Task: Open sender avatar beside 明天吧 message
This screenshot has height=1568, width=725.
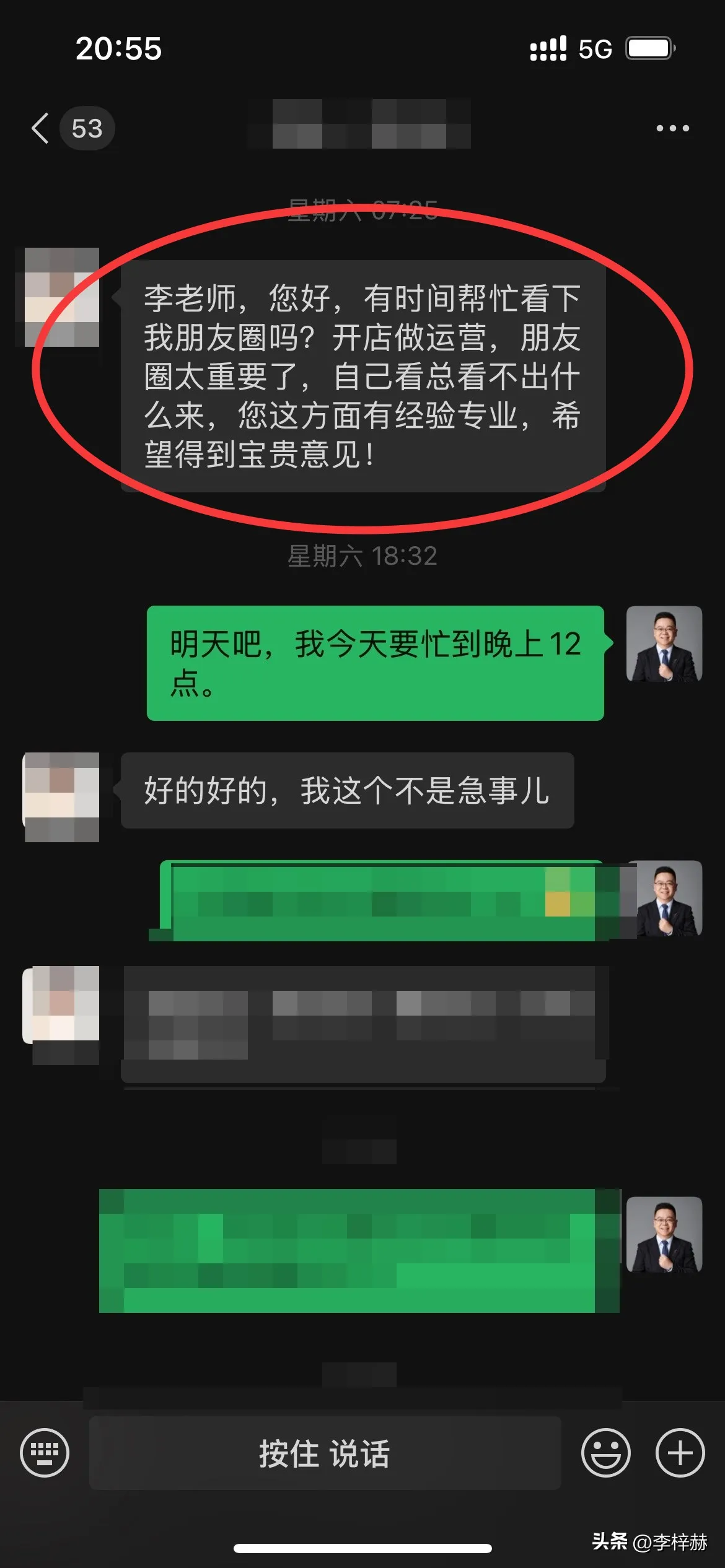Action: coord(664,644)
